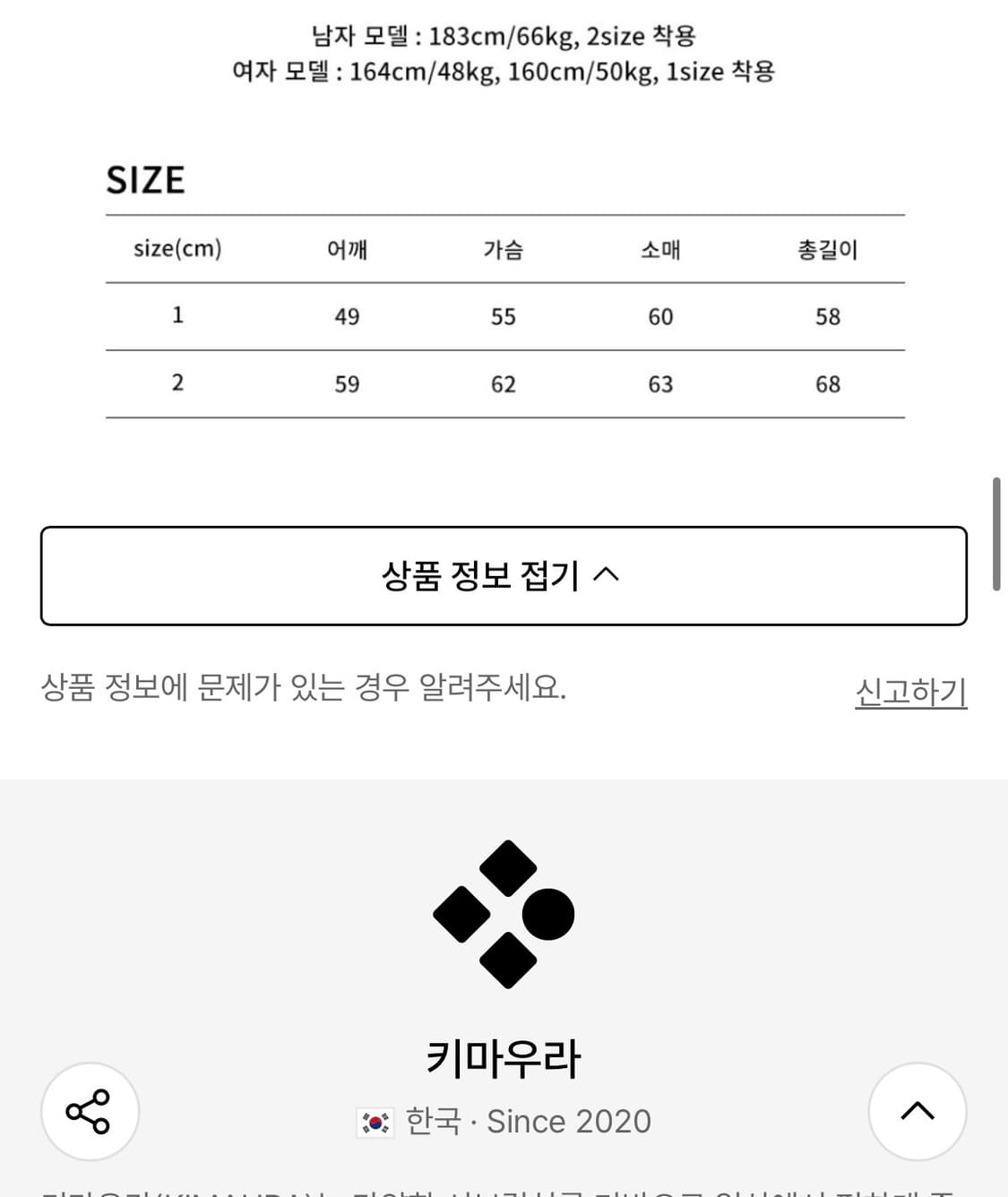Click the circle shape in the brand logo
1008x1197 pixels.
[549, 915]
